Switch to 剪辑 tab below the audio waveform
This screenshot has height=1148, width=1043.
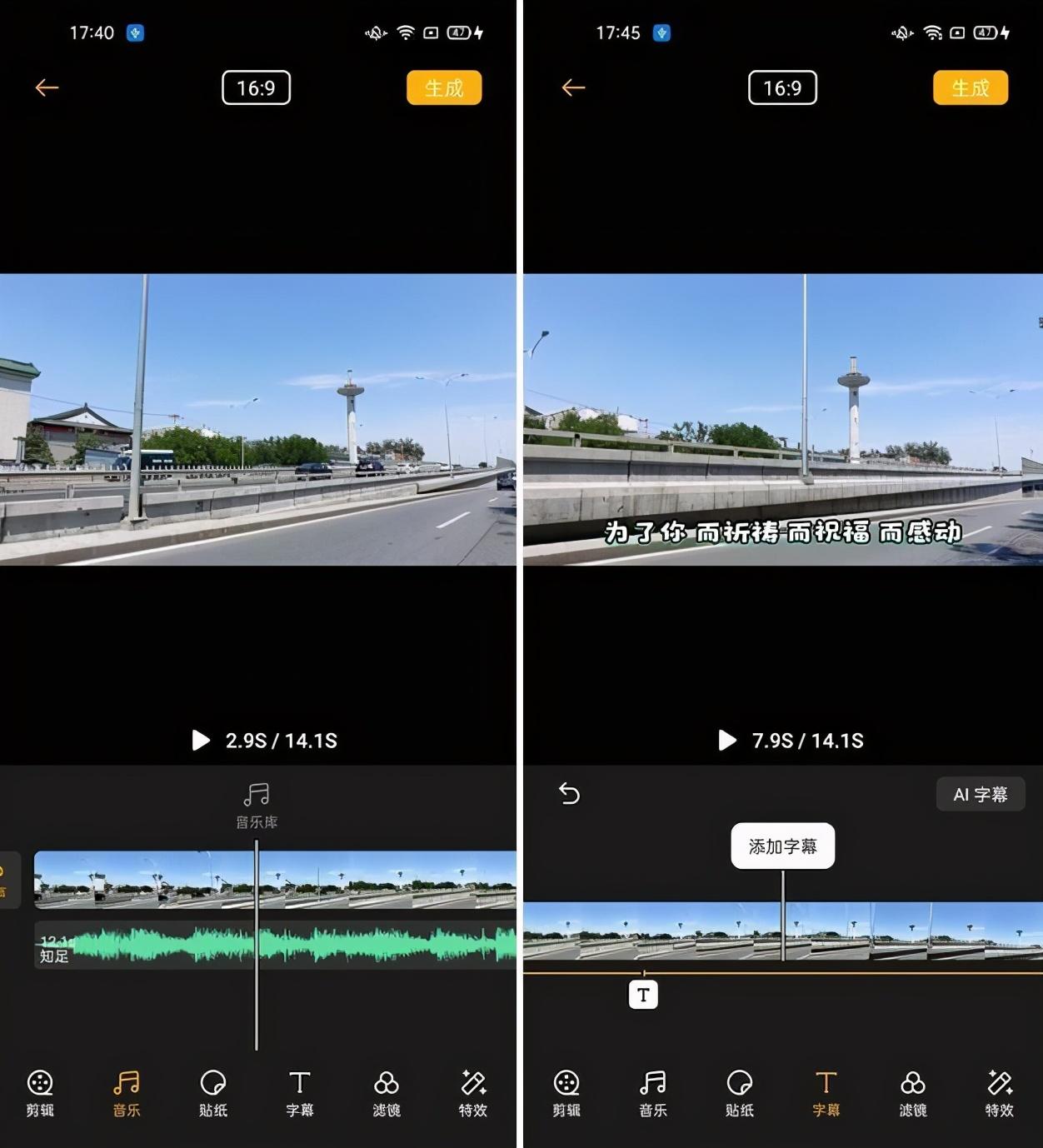40,1092
